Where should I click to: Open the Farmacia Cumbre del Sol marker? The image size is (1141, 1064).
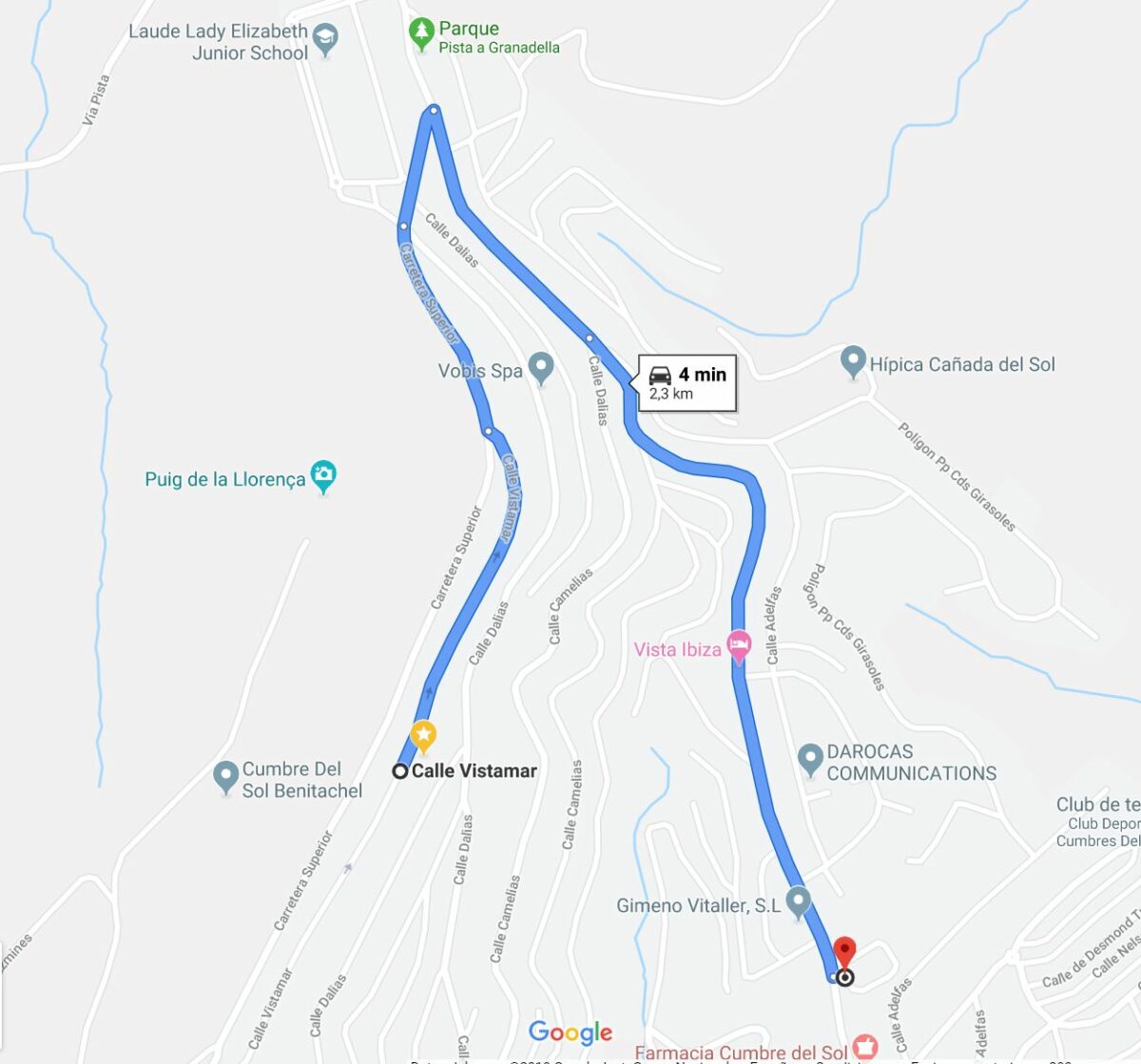[864, 1046]
